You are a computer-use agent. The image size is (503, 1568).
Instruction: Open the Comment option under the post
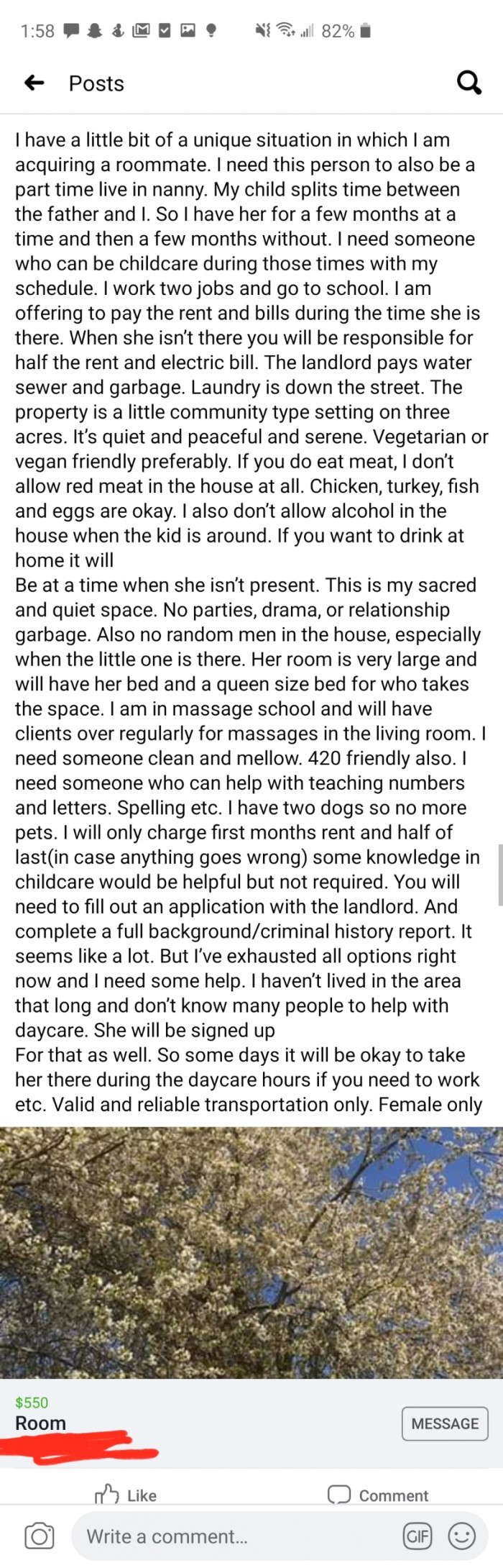378,1495
